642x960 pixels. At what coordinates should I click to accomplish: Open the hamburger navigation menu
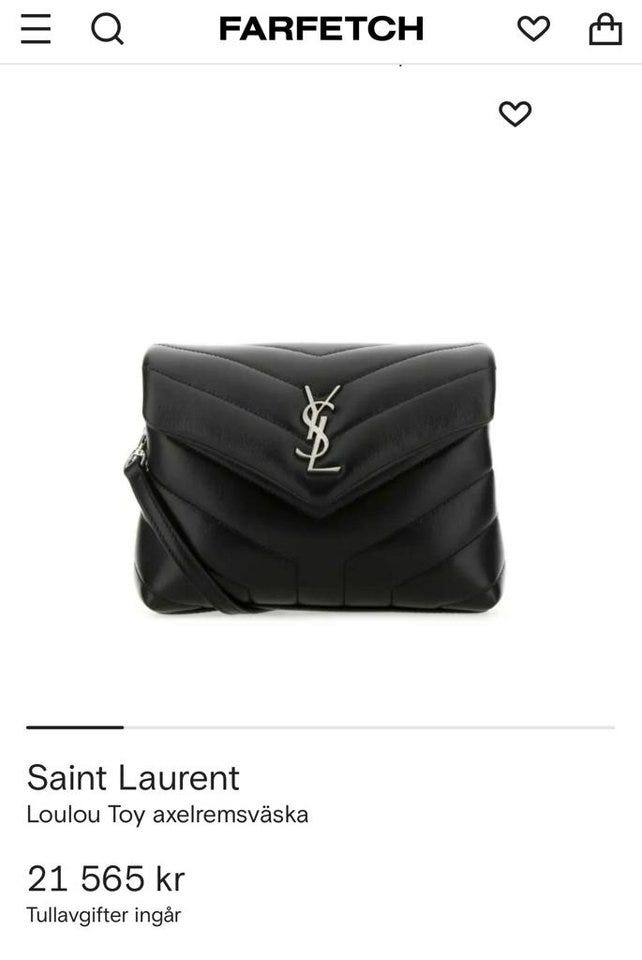36,29
